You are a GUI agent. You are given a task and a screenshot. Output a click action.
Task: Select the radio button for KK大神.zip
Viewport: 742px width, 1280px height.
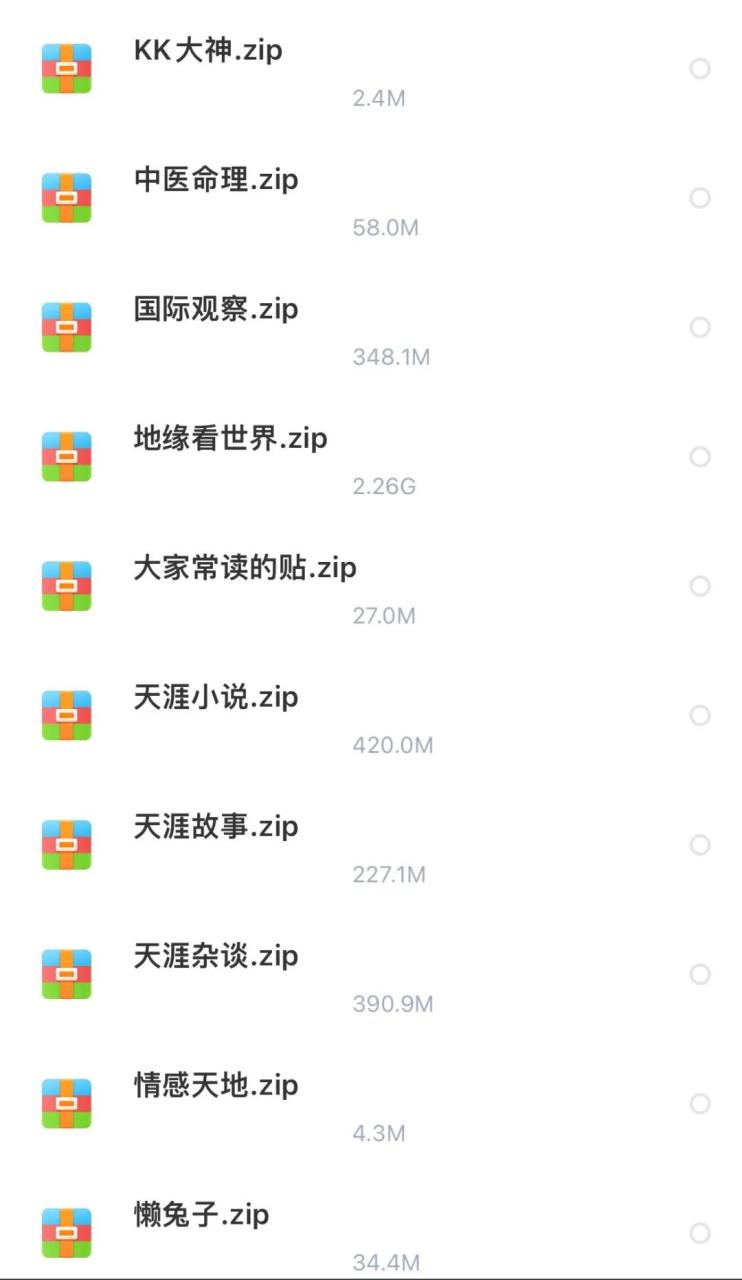[x=700, y=69]
